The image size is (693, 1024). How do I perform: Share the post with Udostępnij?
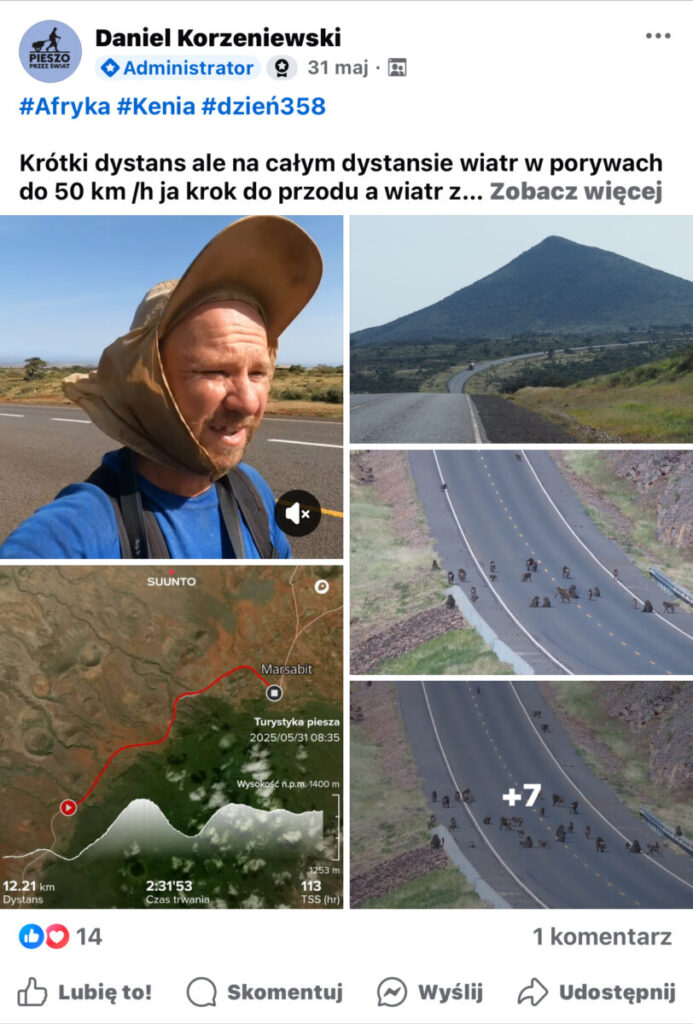pyautogui.click(x=597, y=992)
